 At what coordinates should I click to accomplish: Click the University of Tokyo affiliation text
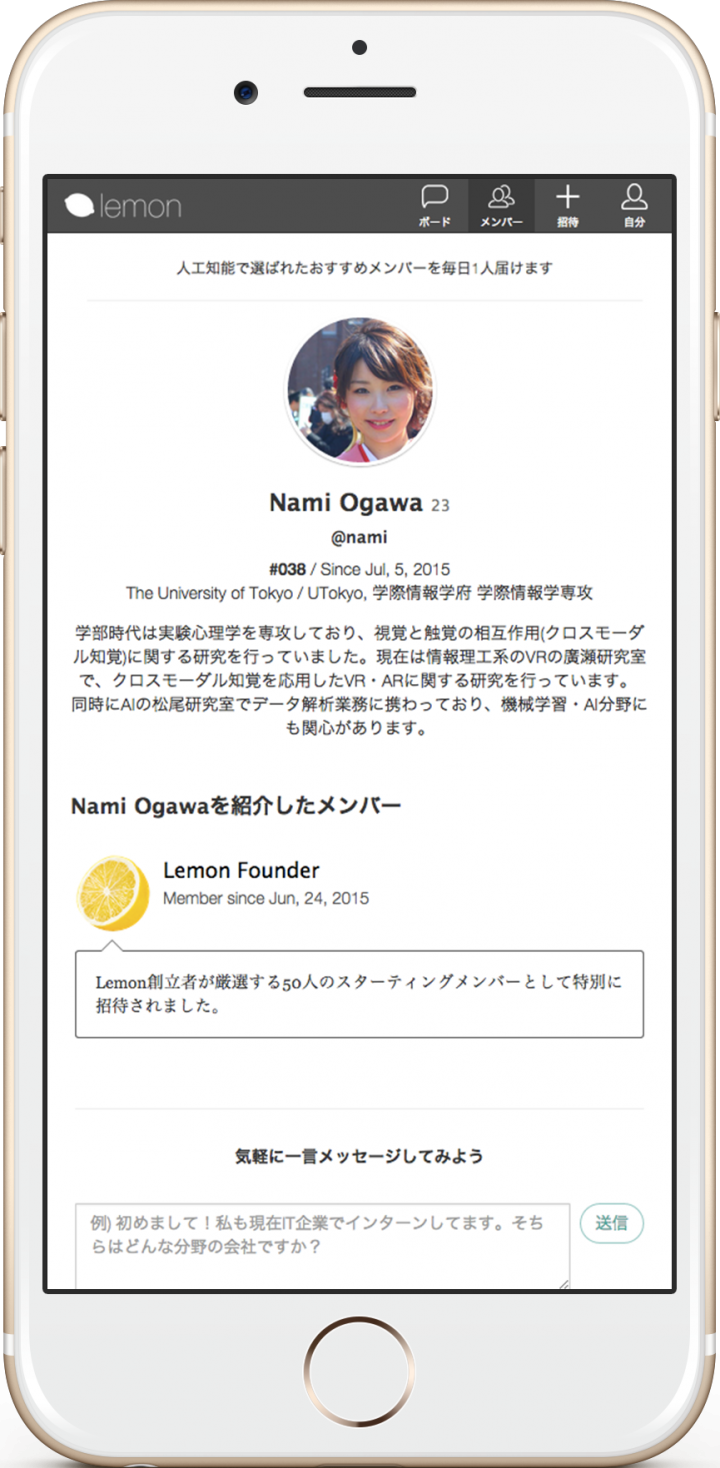click(x=362, y=592)
